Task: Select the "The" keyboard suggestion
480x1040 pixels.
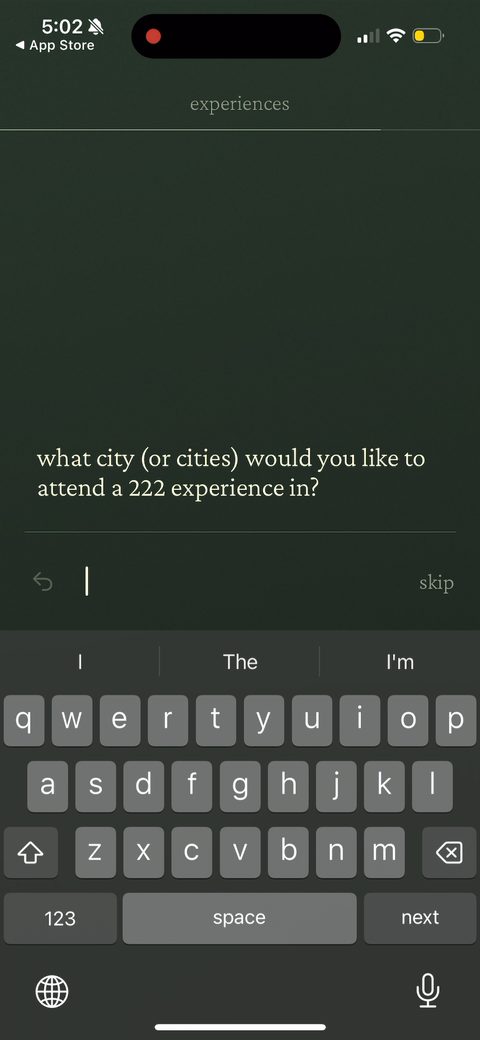Action: point(240,662)
